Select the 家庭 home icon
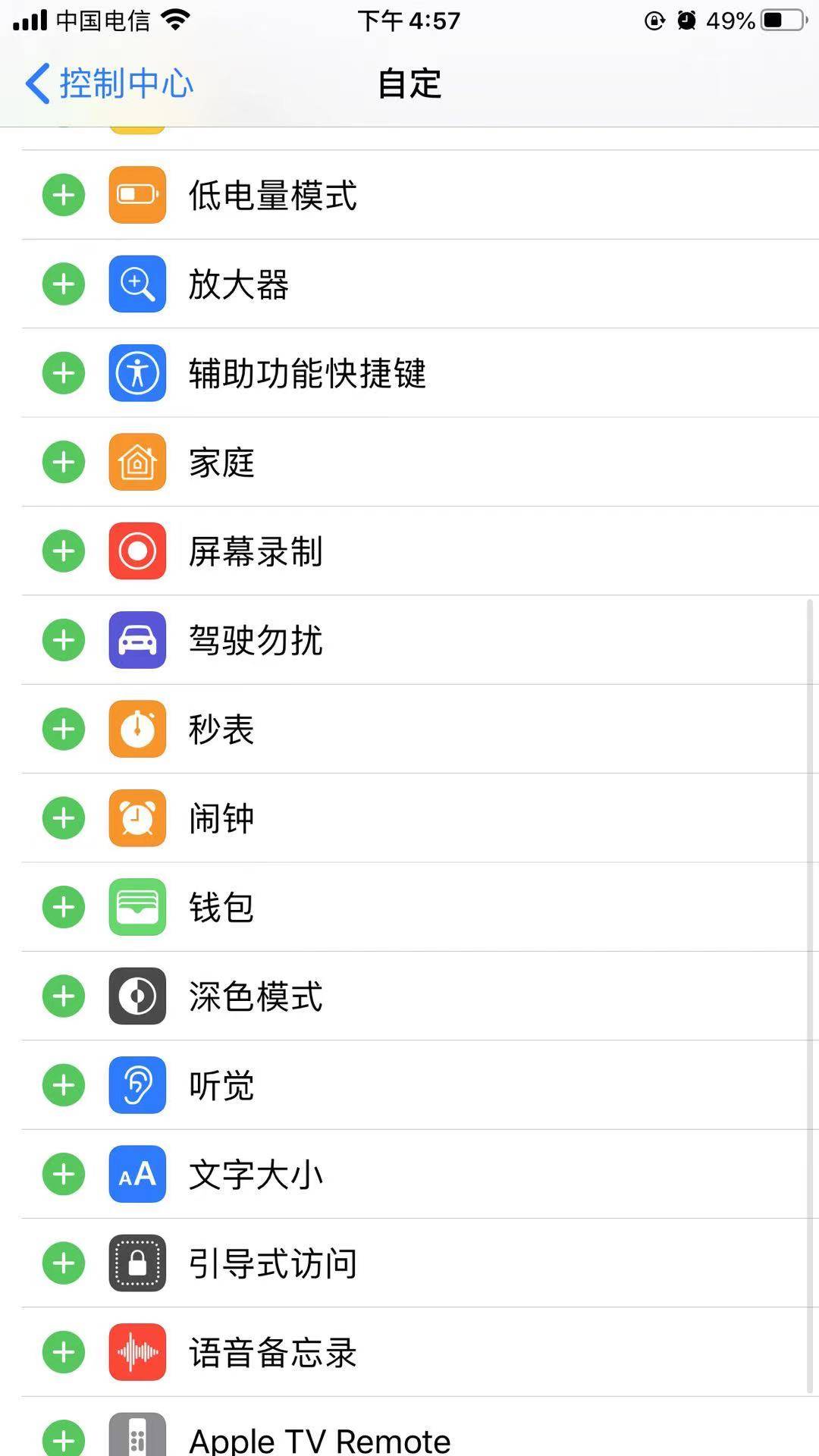819x1456 pixels. click(x=137, y=463)
